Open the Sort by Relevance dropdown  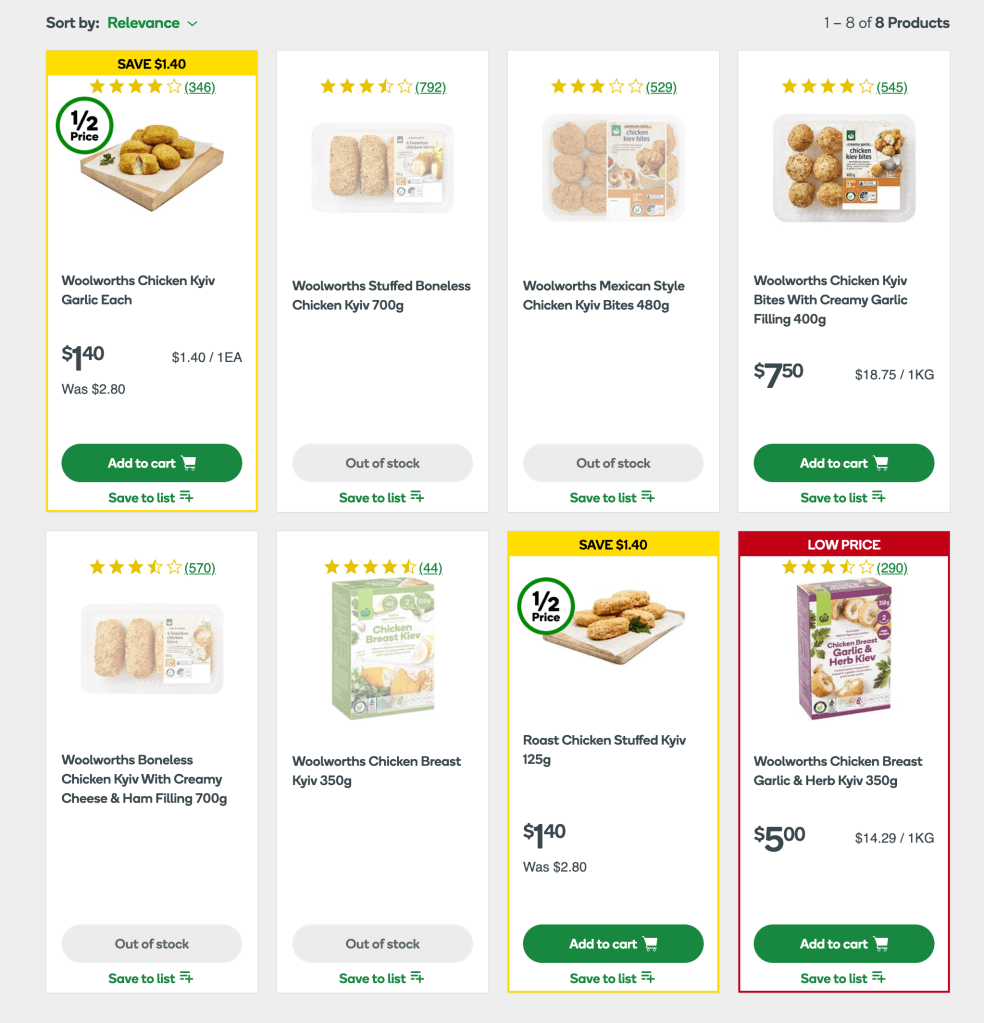pos(152,23)
